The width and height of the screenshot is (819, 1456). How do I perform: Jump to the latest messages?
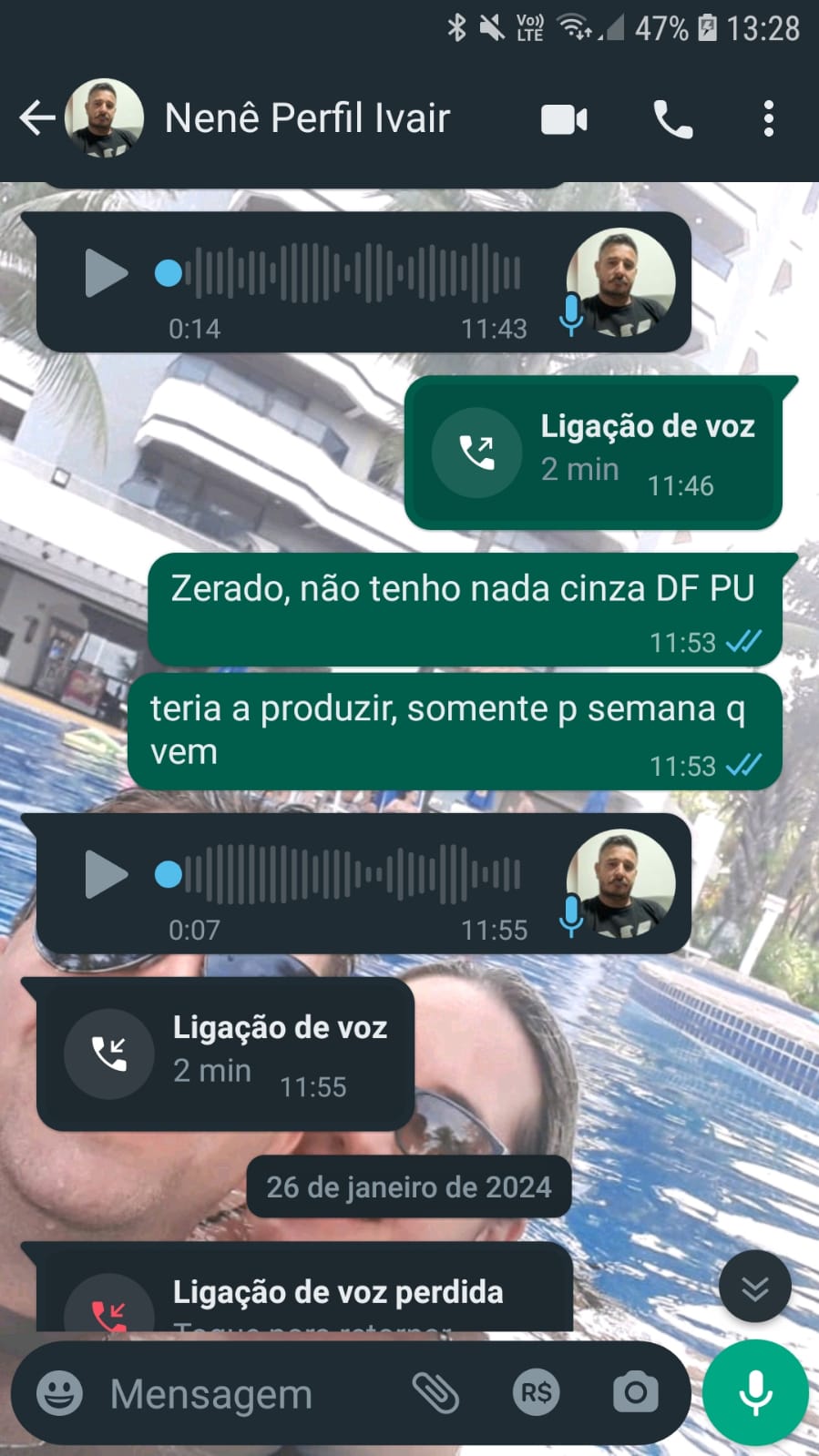754,1288
